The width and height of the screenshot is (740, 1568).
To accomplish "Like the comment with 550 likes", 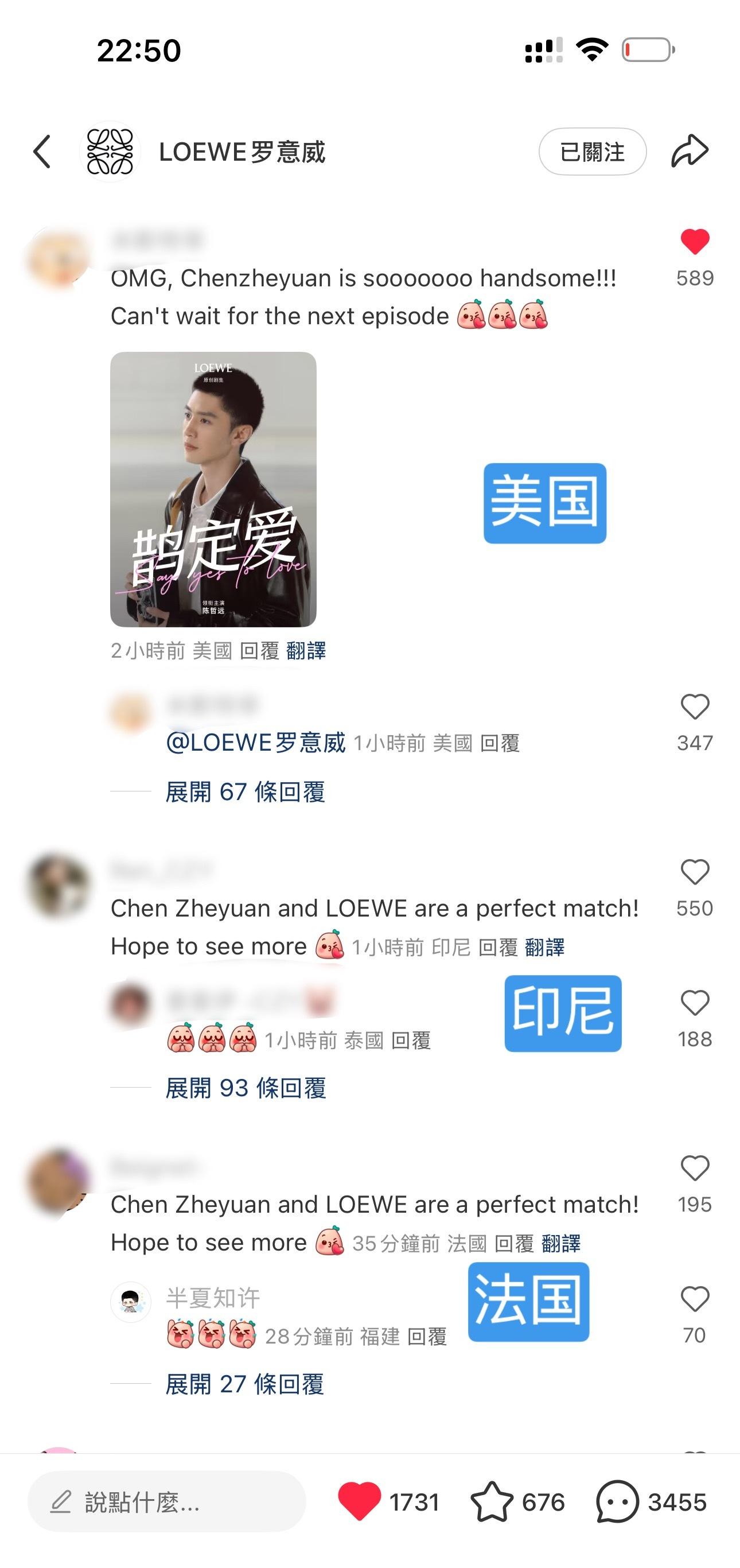I will (x=695, y=872).
